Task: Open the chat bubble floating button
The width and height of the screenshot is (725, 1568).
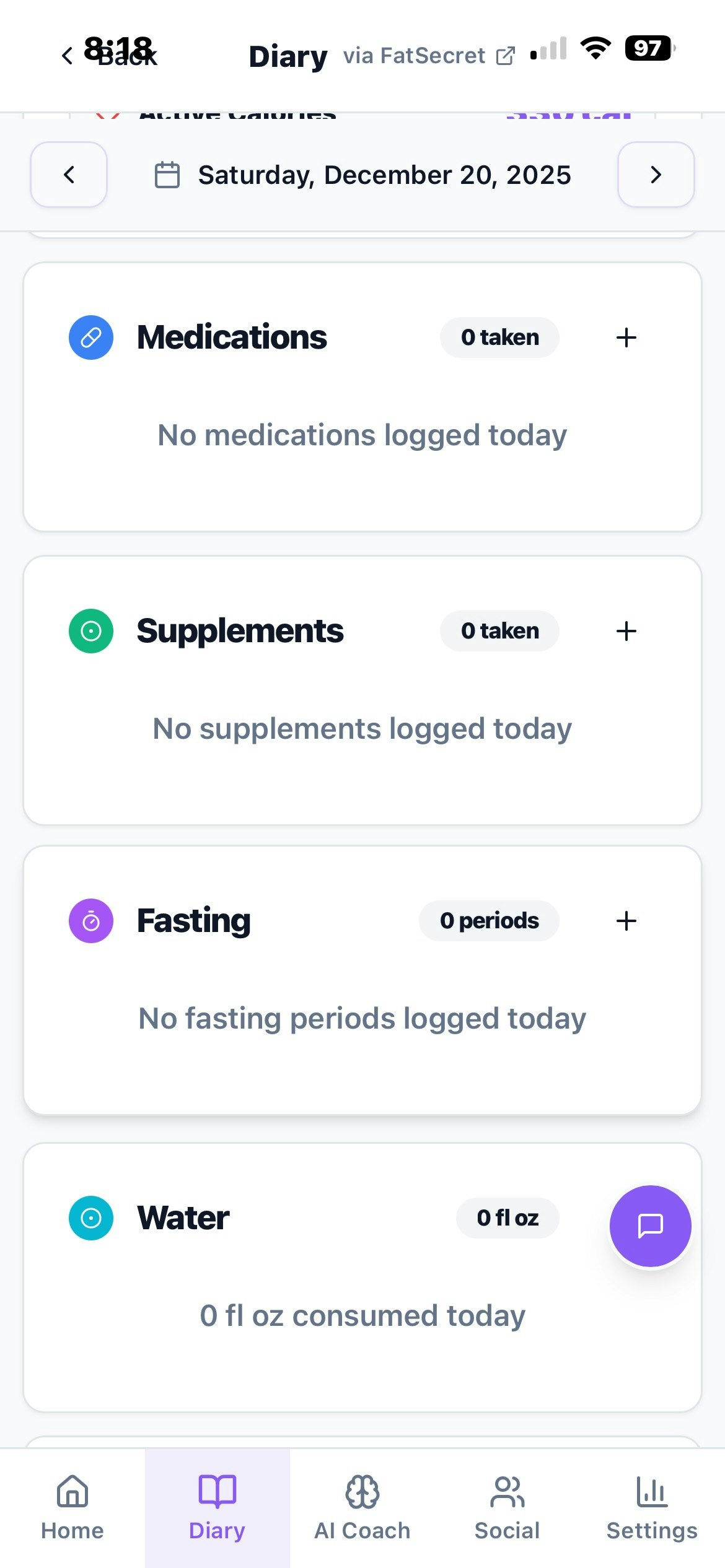Action: pyautogui.click(x=650, y=1226)
